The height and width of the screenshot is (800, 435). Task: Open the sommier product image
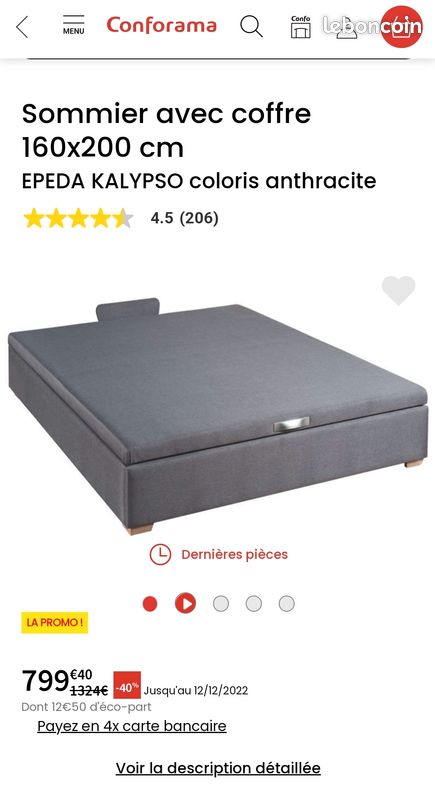(218, 416)
